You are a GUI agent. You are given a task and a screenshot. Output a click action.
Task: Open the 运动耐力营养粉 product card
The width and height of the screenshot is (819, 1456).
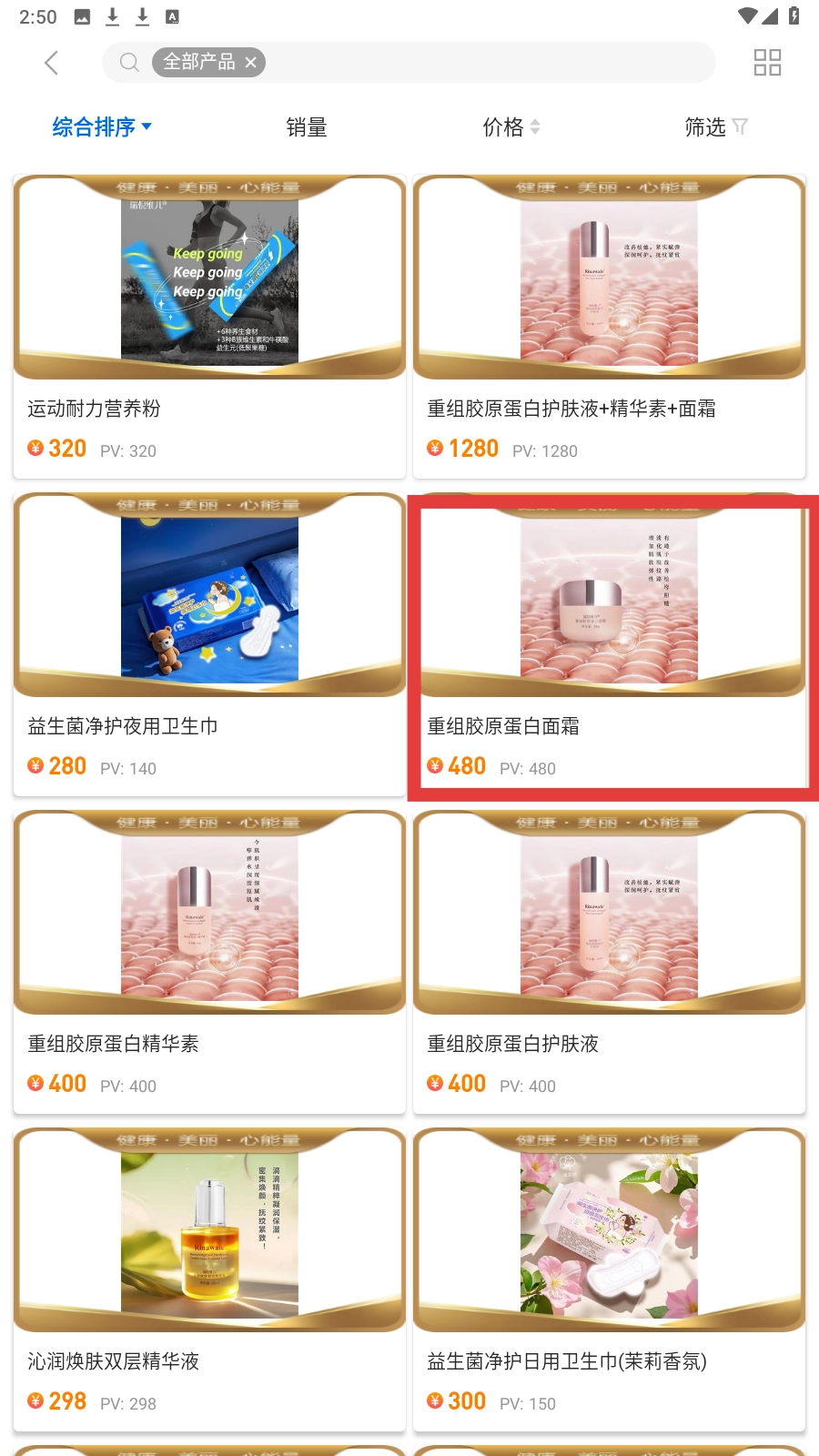tap(209, 327)
